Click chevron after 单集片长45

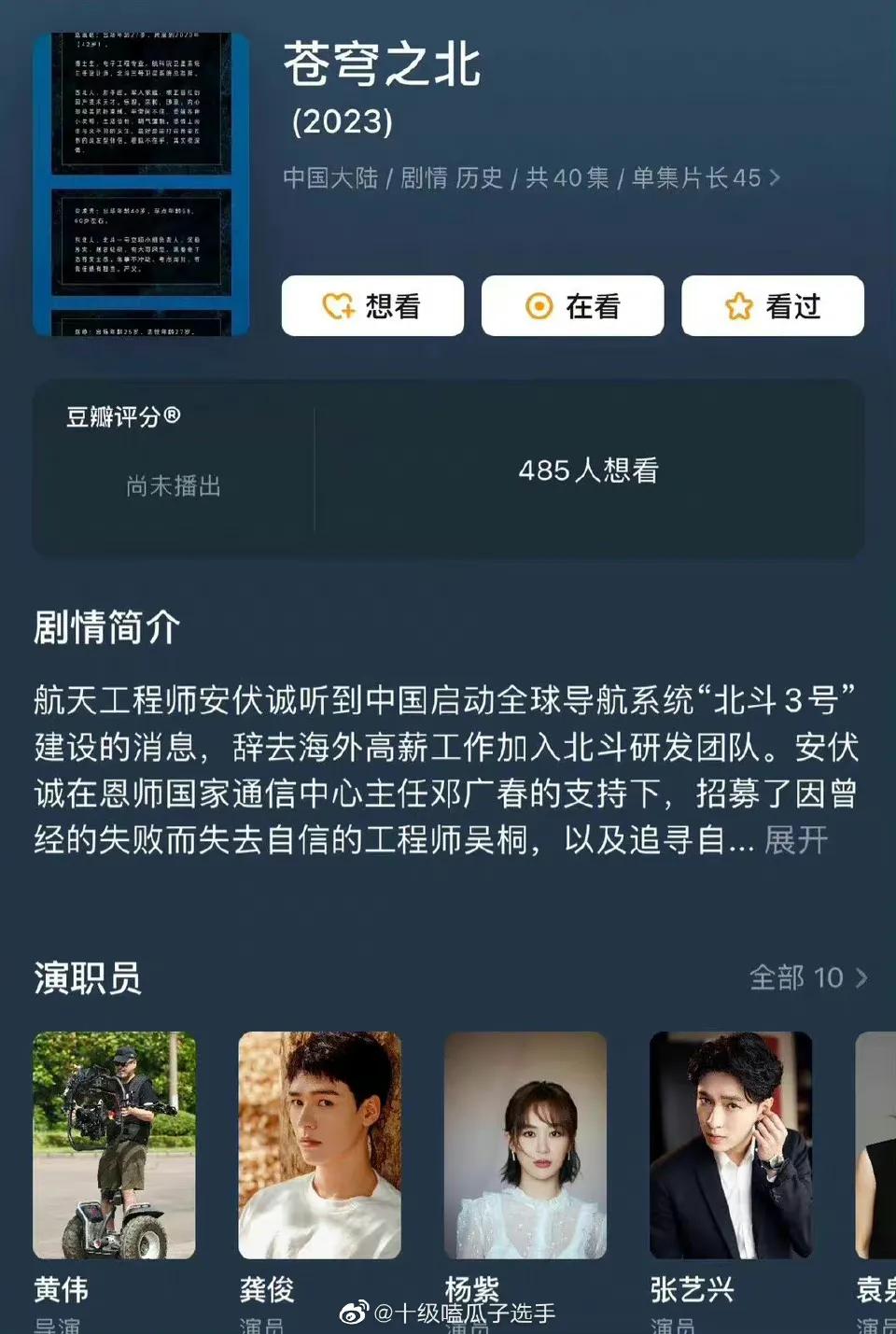click(775, 176)
